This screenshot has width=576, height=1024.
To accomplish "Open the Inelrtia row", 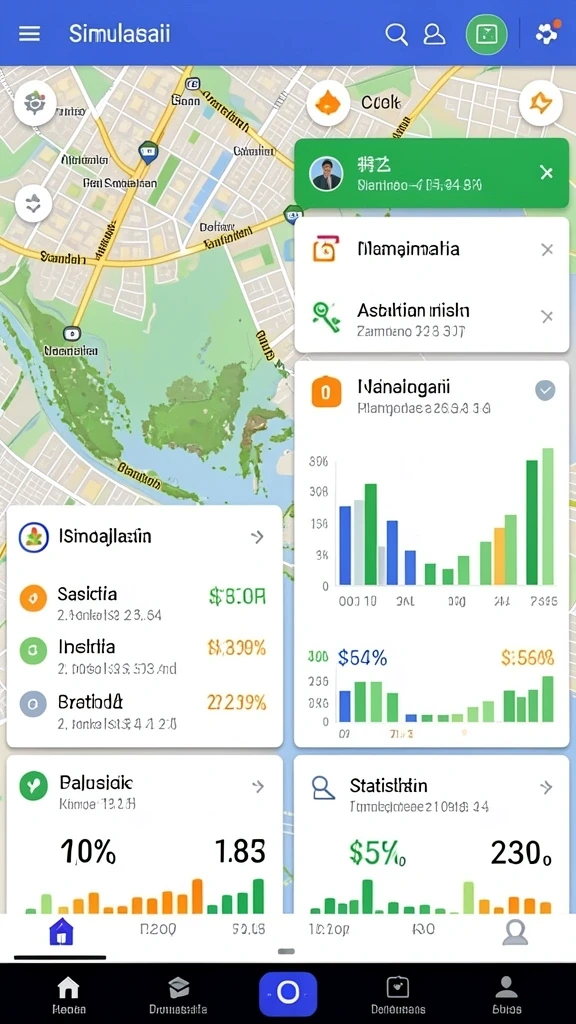I will (x=144, y=656).
